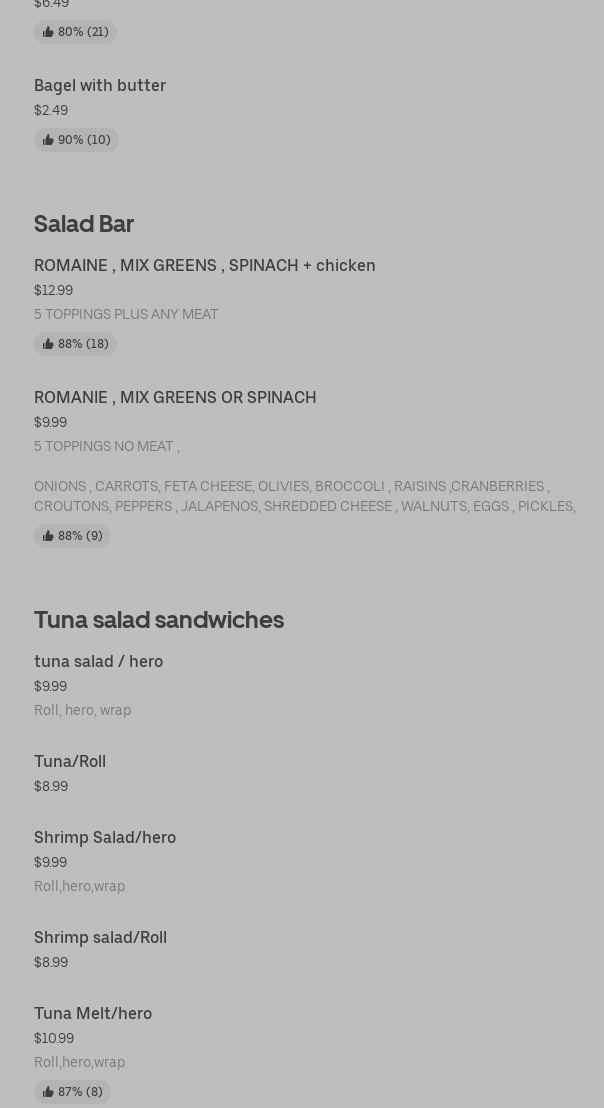This screenshot has width=604, height=1108.
Task: Select Shrimp Salad/hero for $9.99
Action: pos(105,838)
